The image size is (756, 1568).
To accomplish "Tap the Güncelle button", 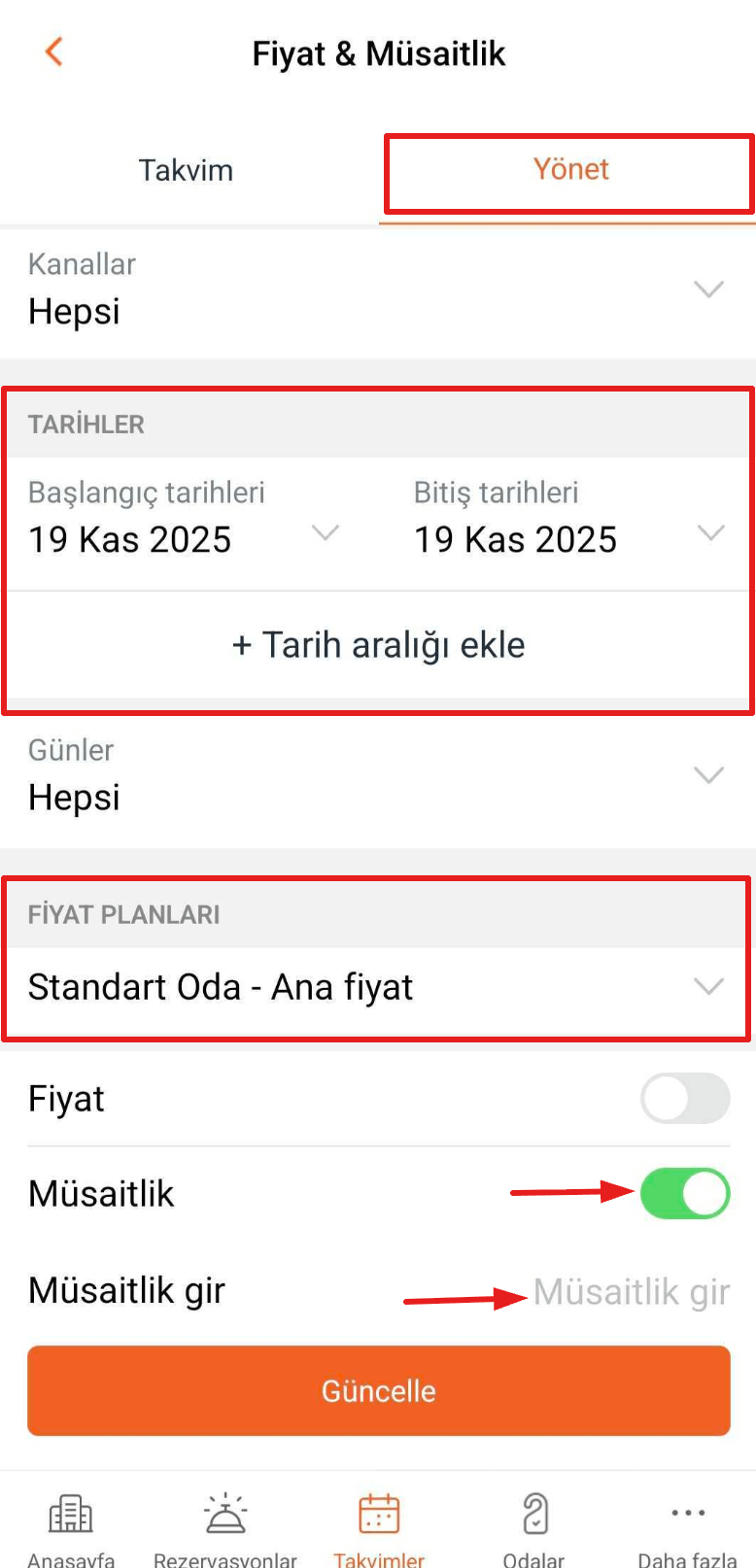I will point(378,1391).
